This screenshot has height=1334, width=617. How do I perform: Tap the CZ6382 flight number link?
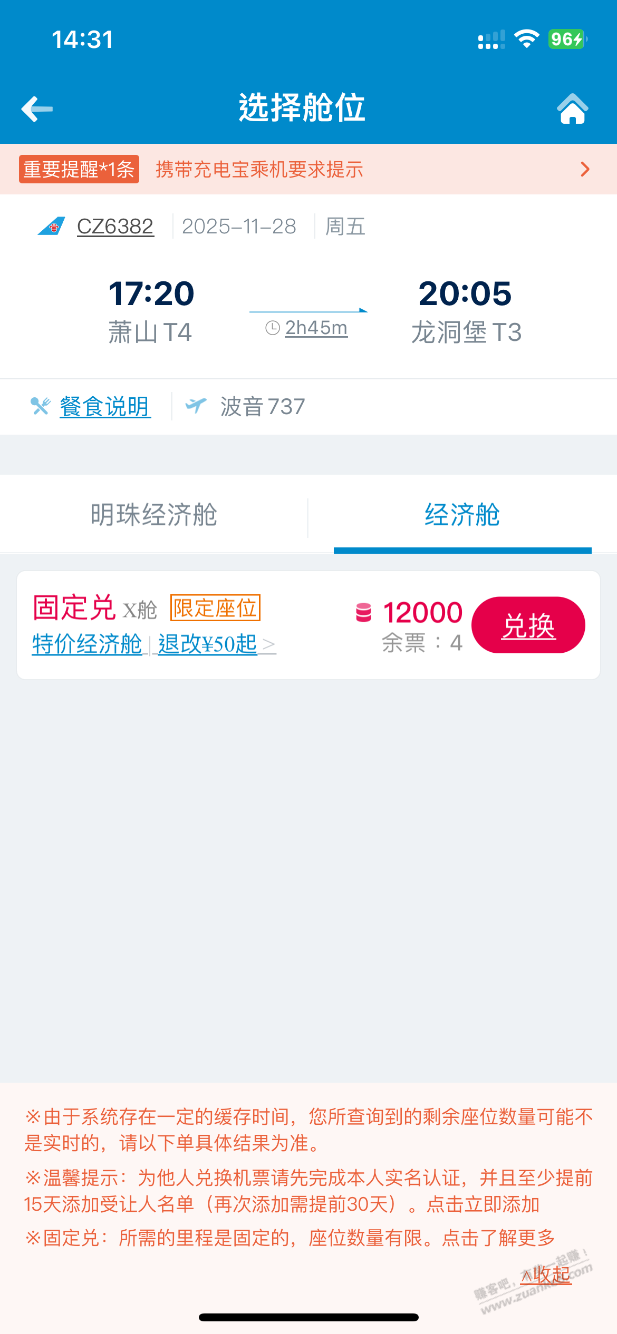115,227
